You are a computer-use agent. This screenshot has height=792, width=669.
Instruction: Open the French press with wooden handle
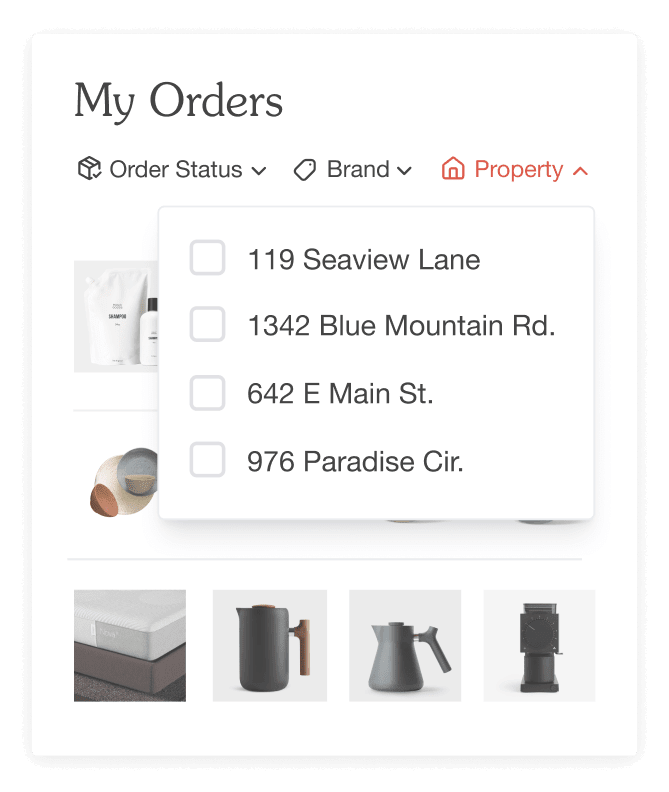point(269,645)
